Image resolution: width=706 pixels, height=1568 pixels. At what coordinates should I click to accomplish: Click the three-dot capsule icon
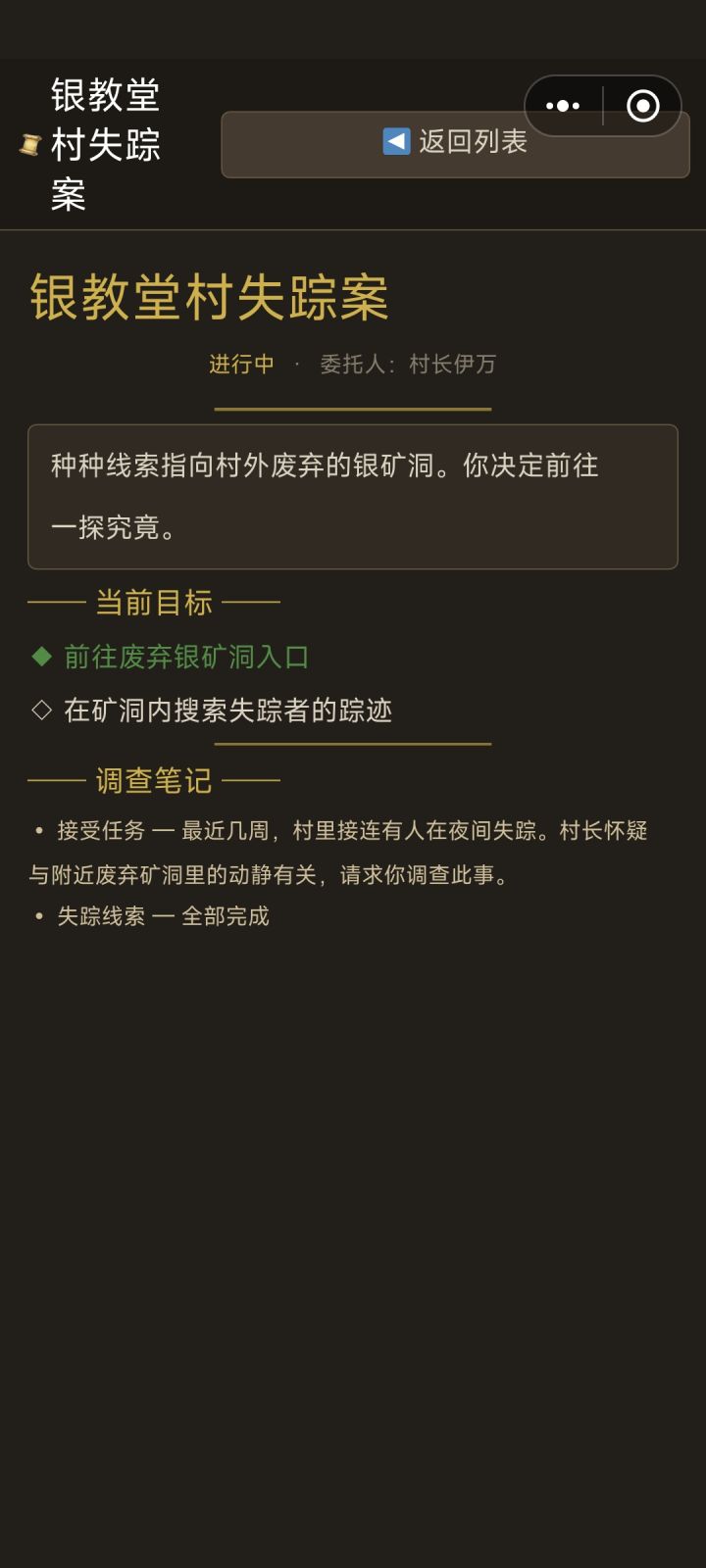562,104
